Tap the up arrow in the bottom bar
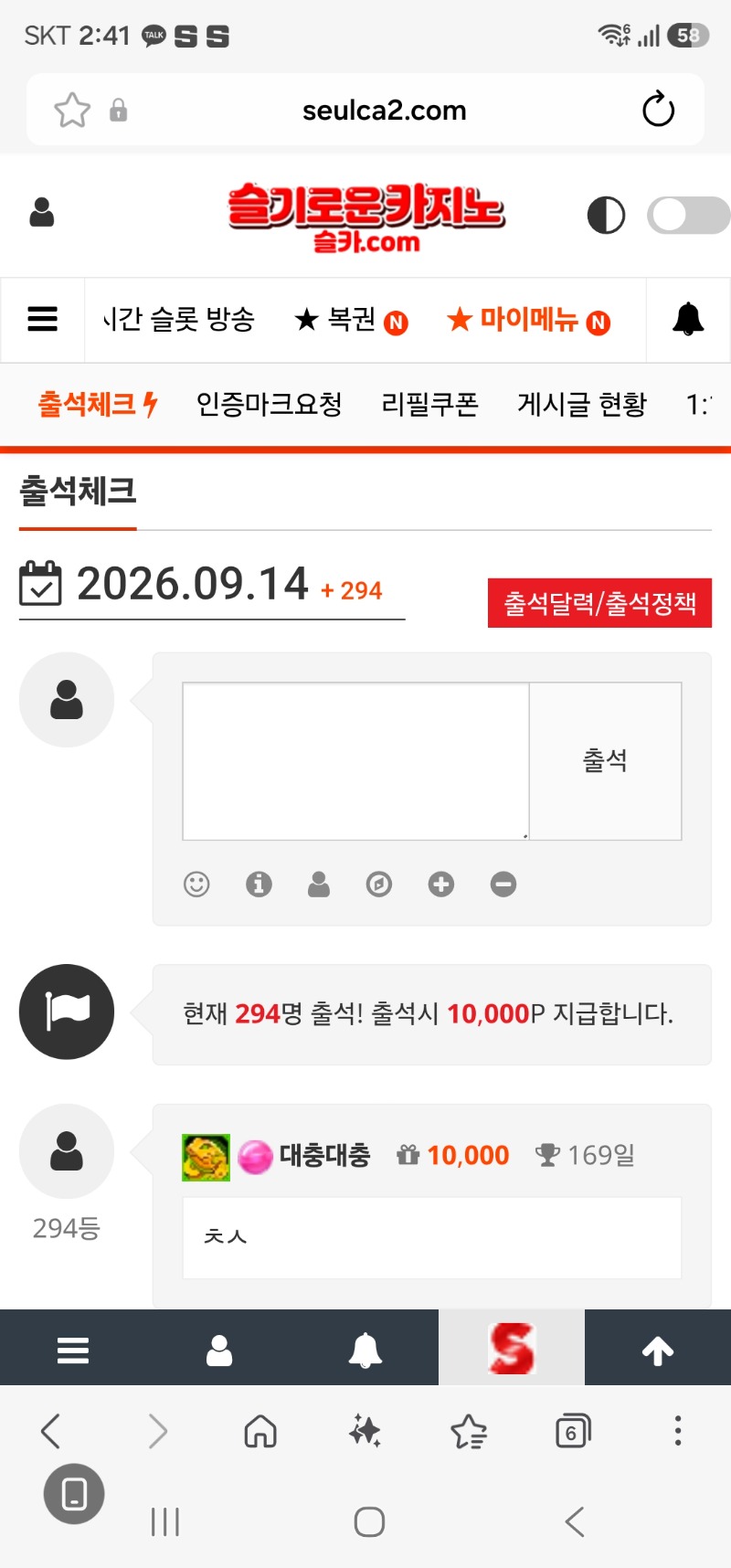731x1568 pixels. (658, 1350)
